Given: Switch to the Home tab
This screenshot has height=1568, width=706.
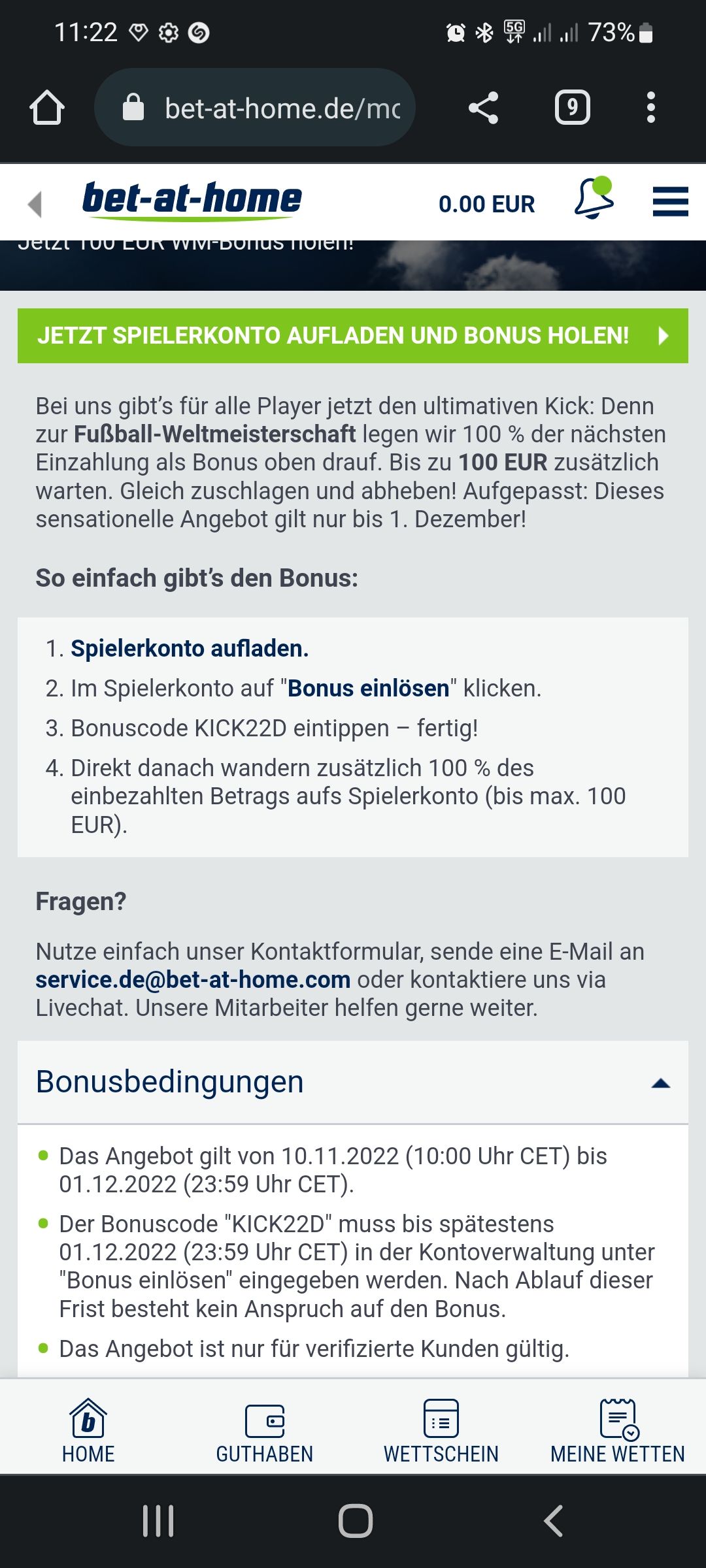Looking at the screenshot, I should point(88,1431).
